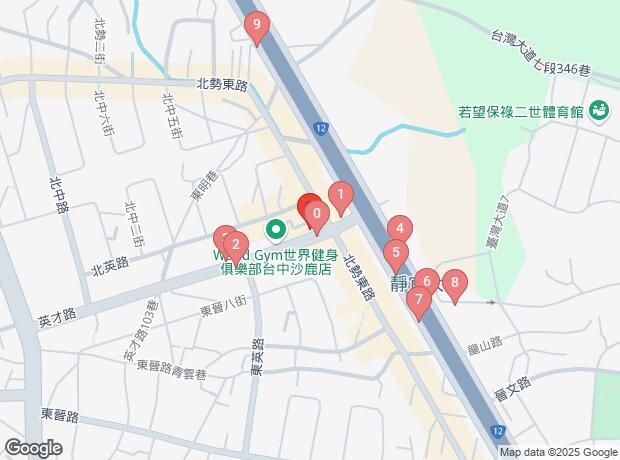Open the World Gym place icon
The image size is (620, 460).
coord(274,232)
